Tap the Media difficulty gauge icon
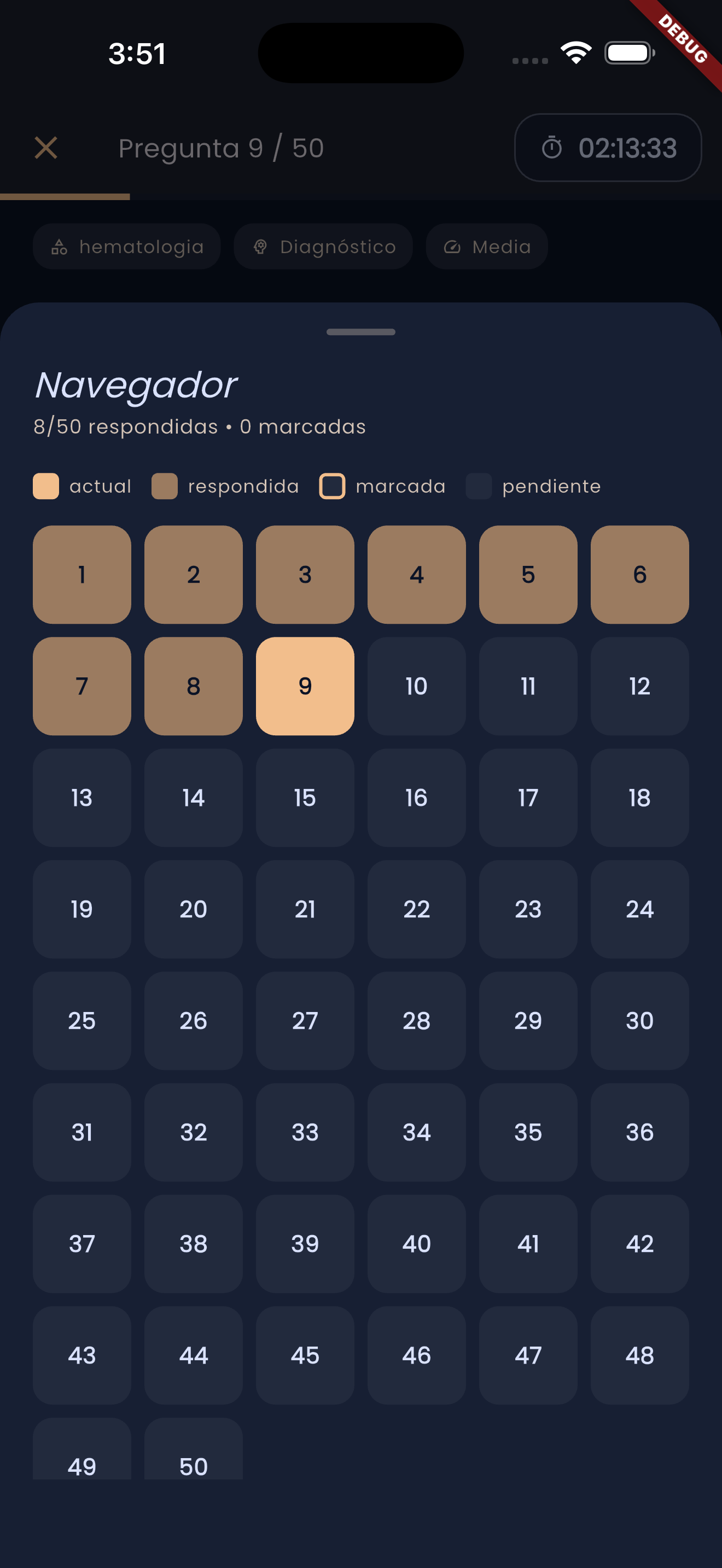The image size is (722, 1568). click(453, 247)
